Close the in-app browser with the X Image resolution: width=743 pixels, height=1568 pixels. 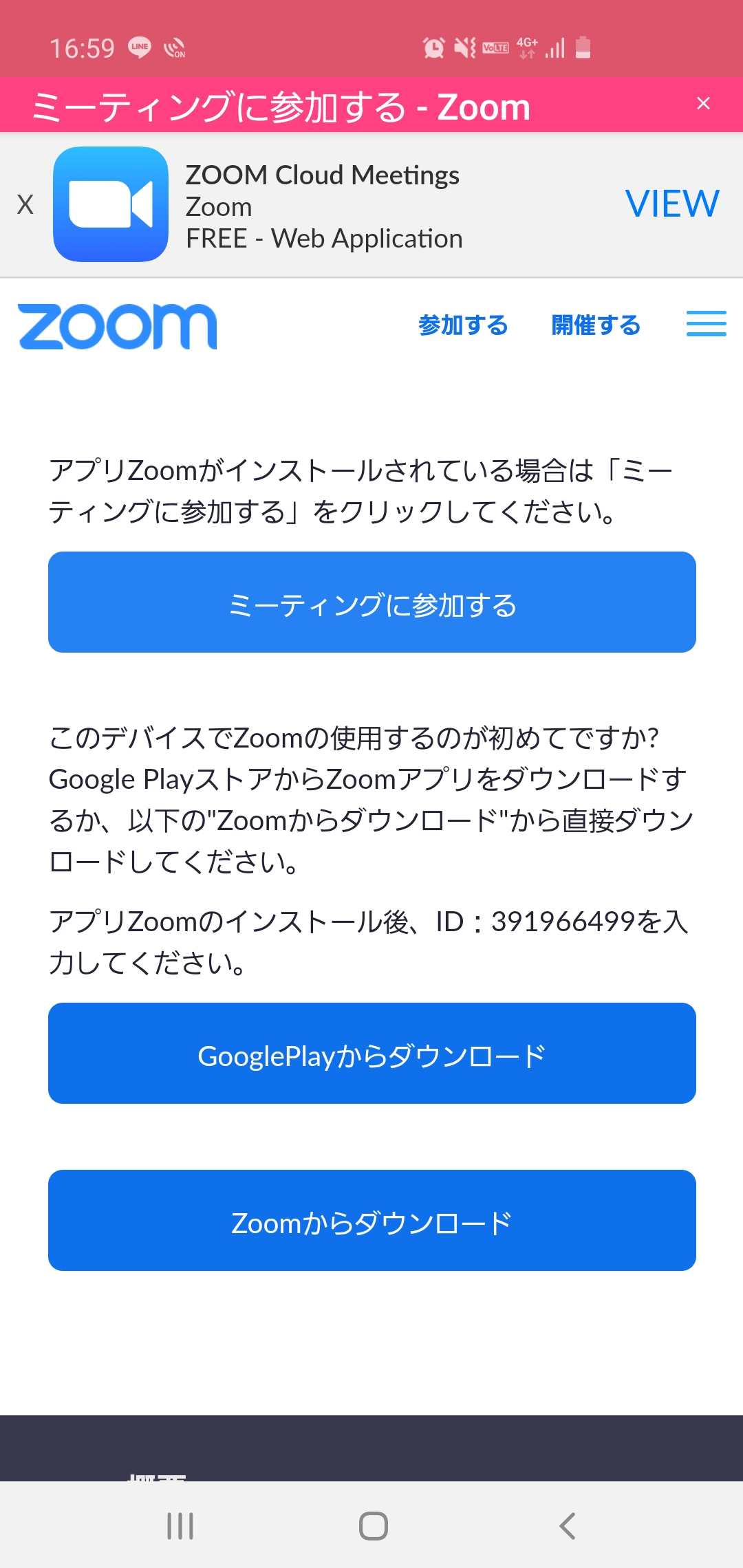702,104
